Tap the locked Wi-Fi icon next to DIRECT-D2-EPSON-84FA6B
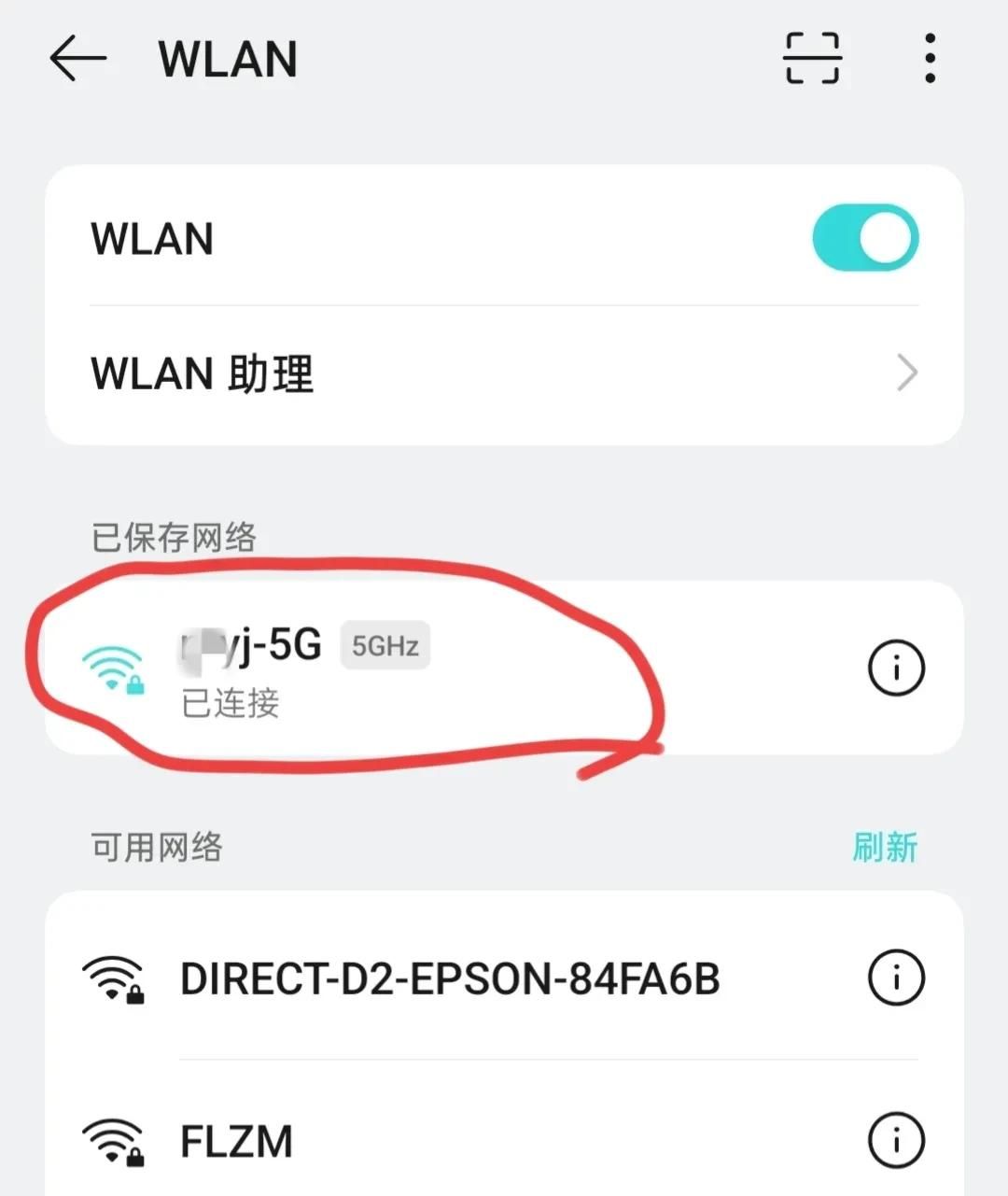 click(112, 980)
